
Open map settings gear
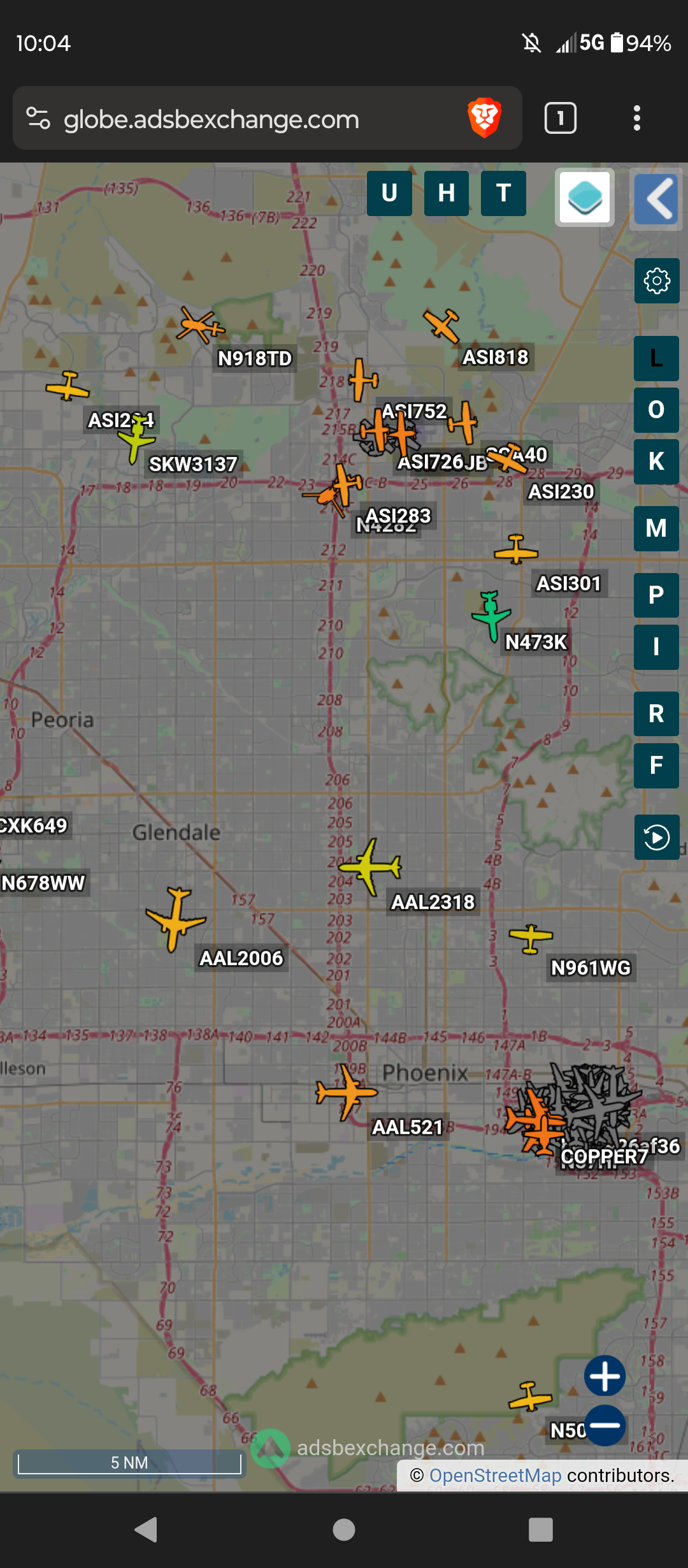tap(657, 280)
